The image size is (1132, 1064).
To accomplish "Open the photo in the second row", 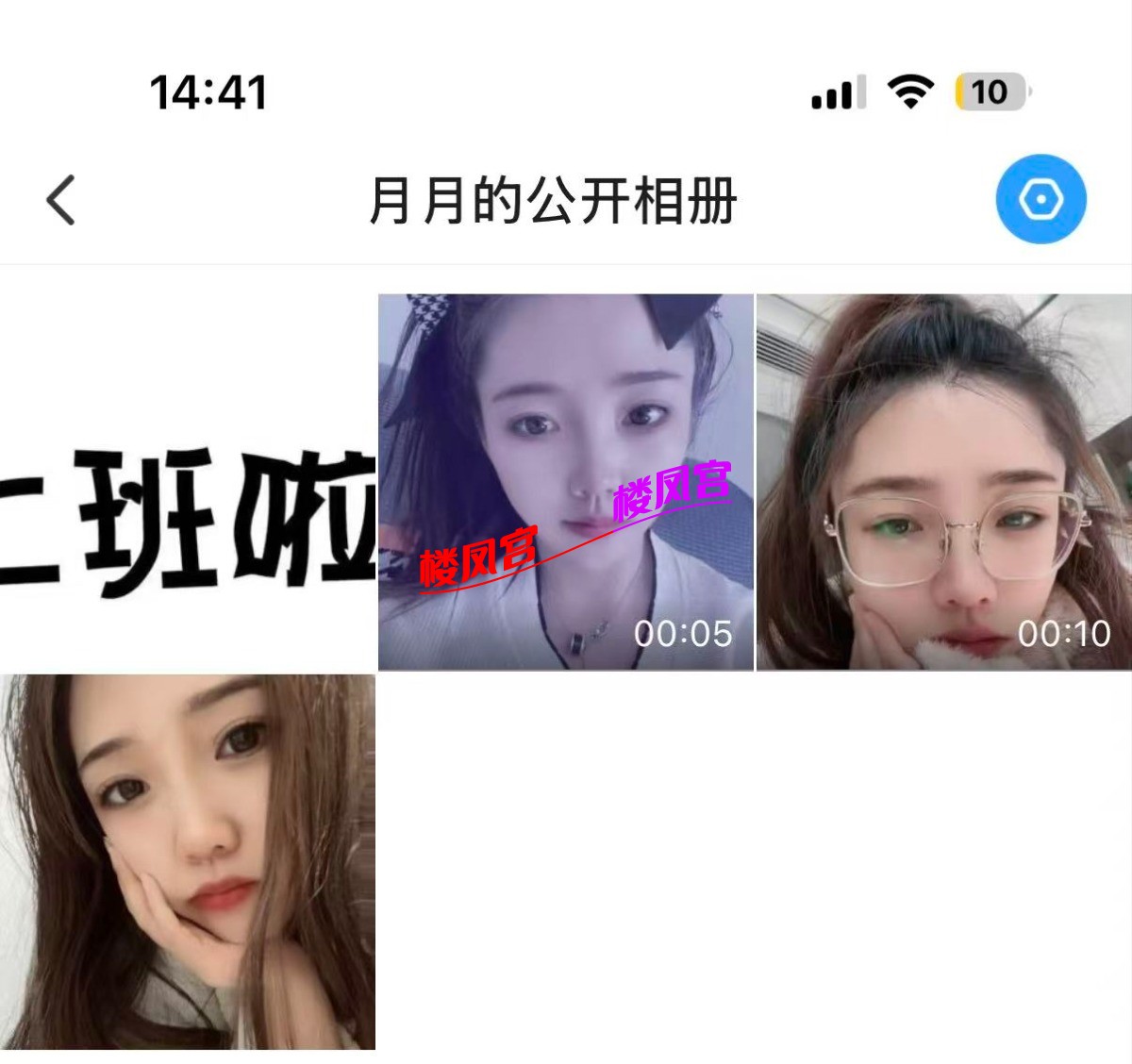I will (188, 861).
